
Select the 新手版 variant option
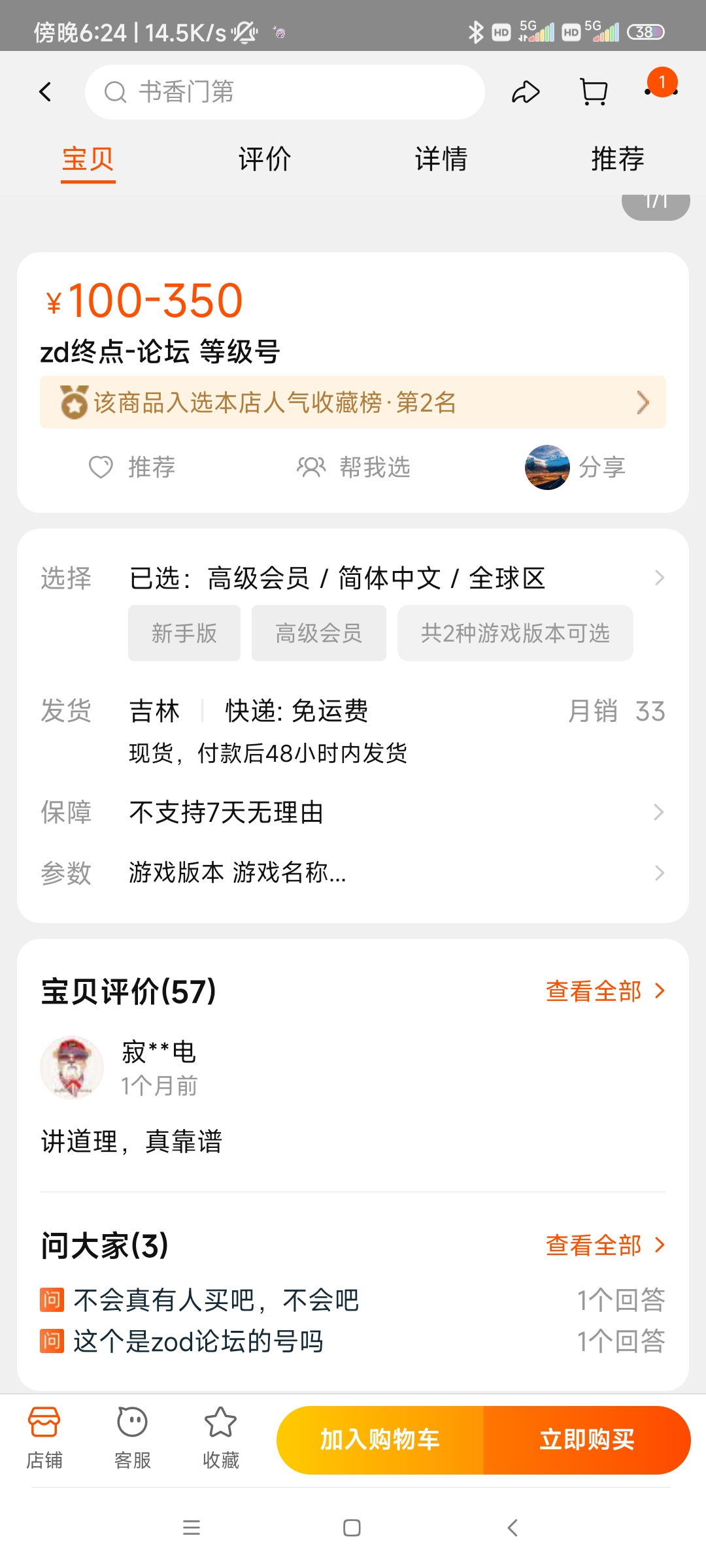(184, 632)
